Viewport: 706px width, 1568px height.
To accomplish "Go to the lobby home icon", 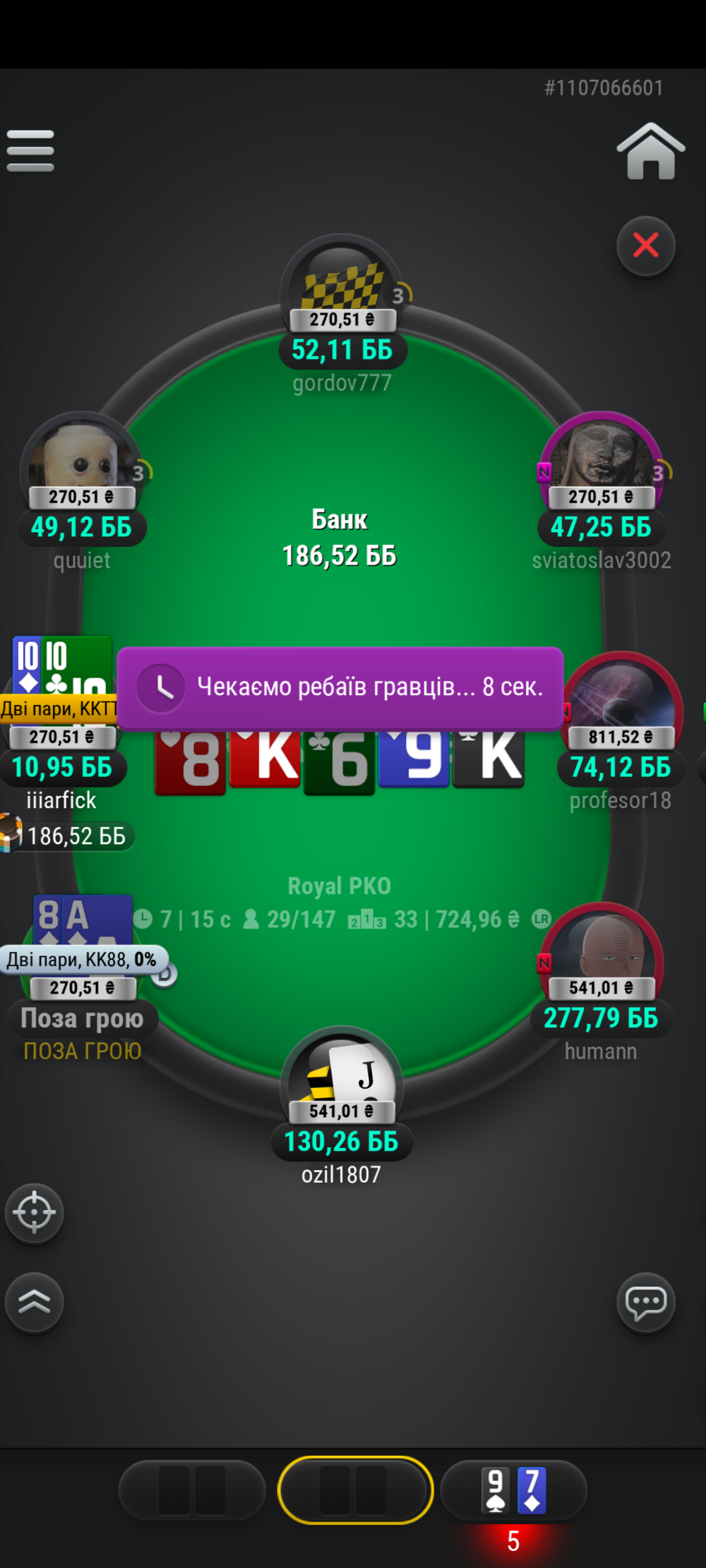I will pyautogui.click(x=650, y=151).
